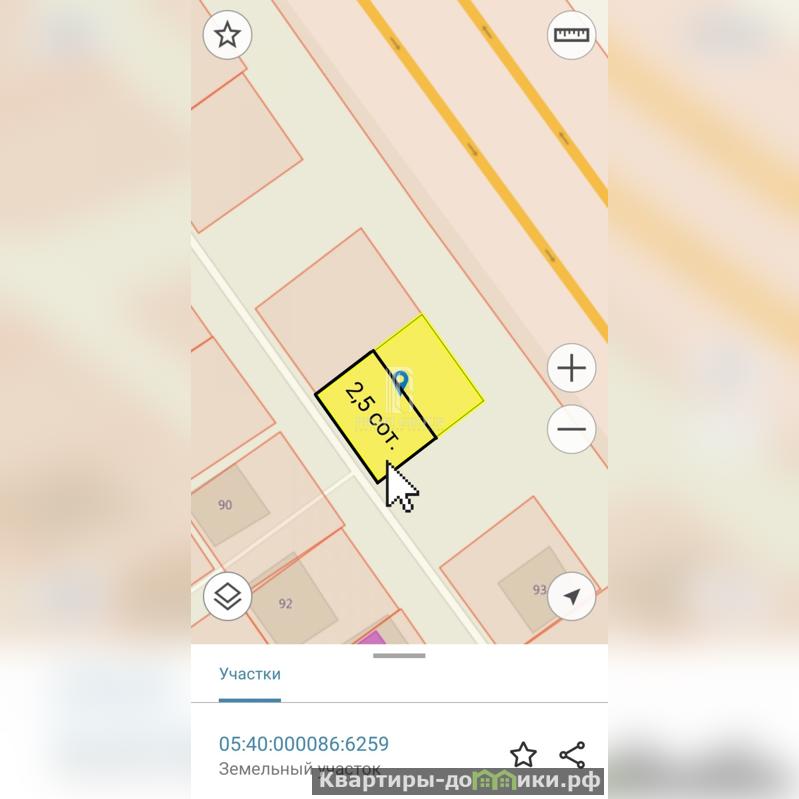Center map on my location
The height and width of the screenshot is (799, 799).
coord(572,597)
